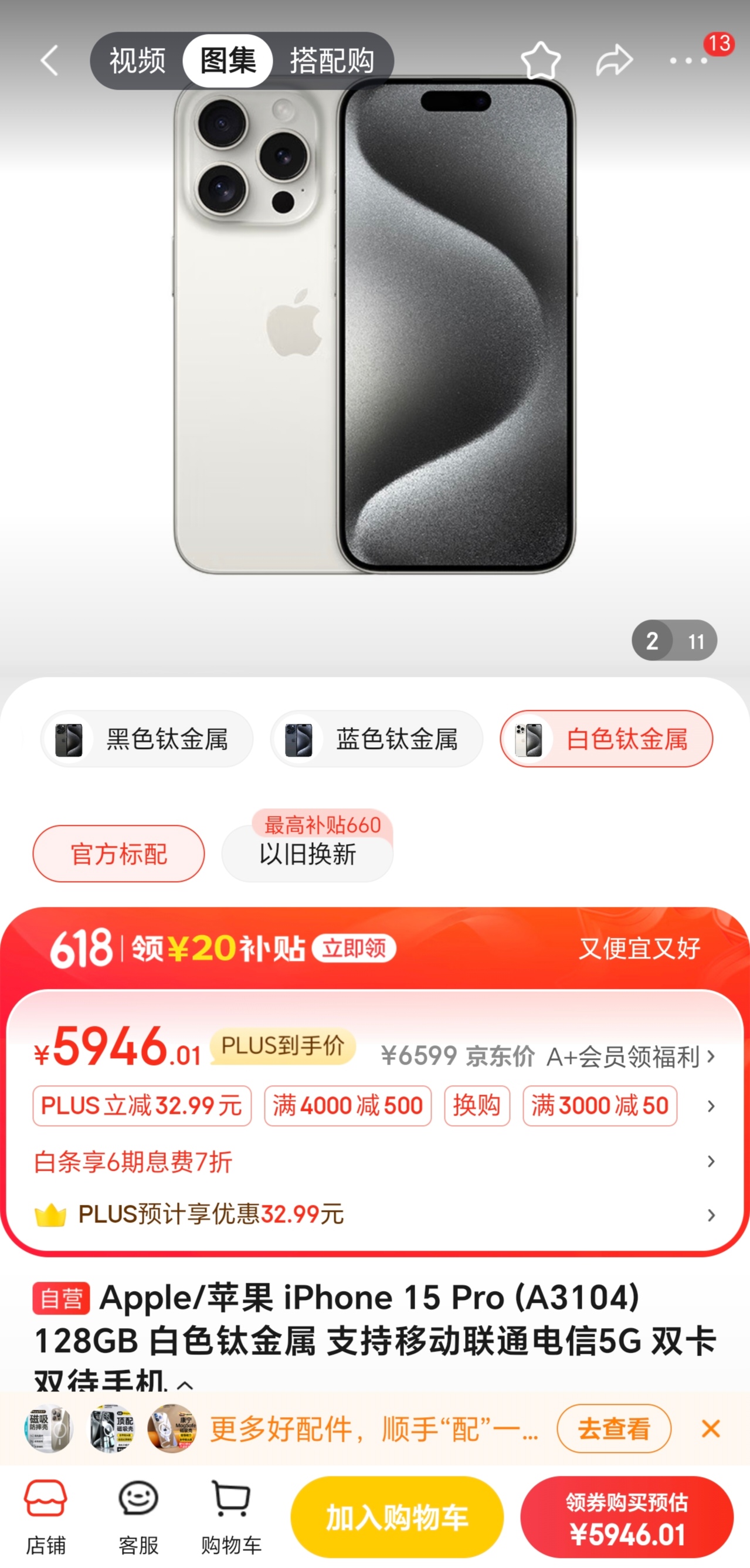This screenshot has height=1568, width=750.
Task: Share this product page
Action: click(x=615, y=60)
